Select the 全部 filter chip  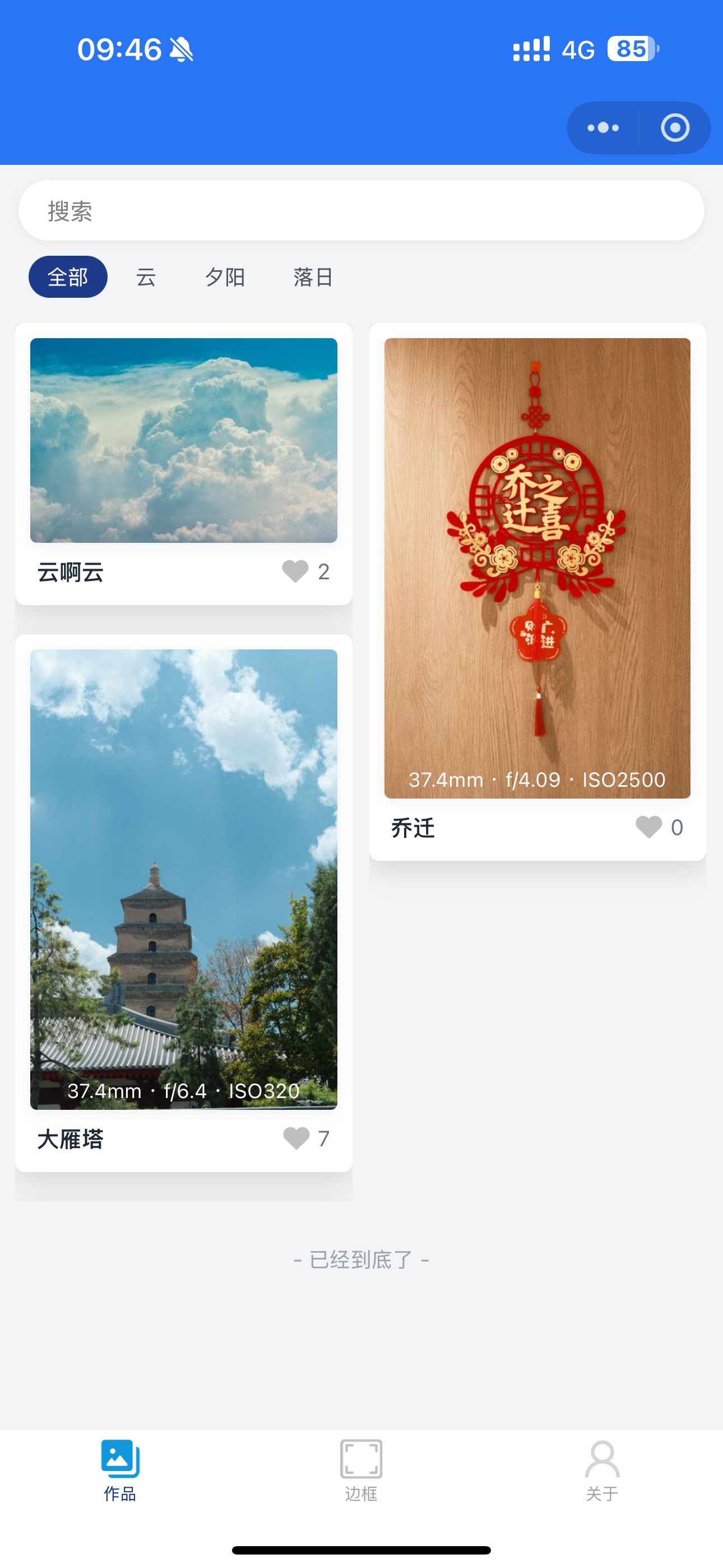[x=68, y=277]
